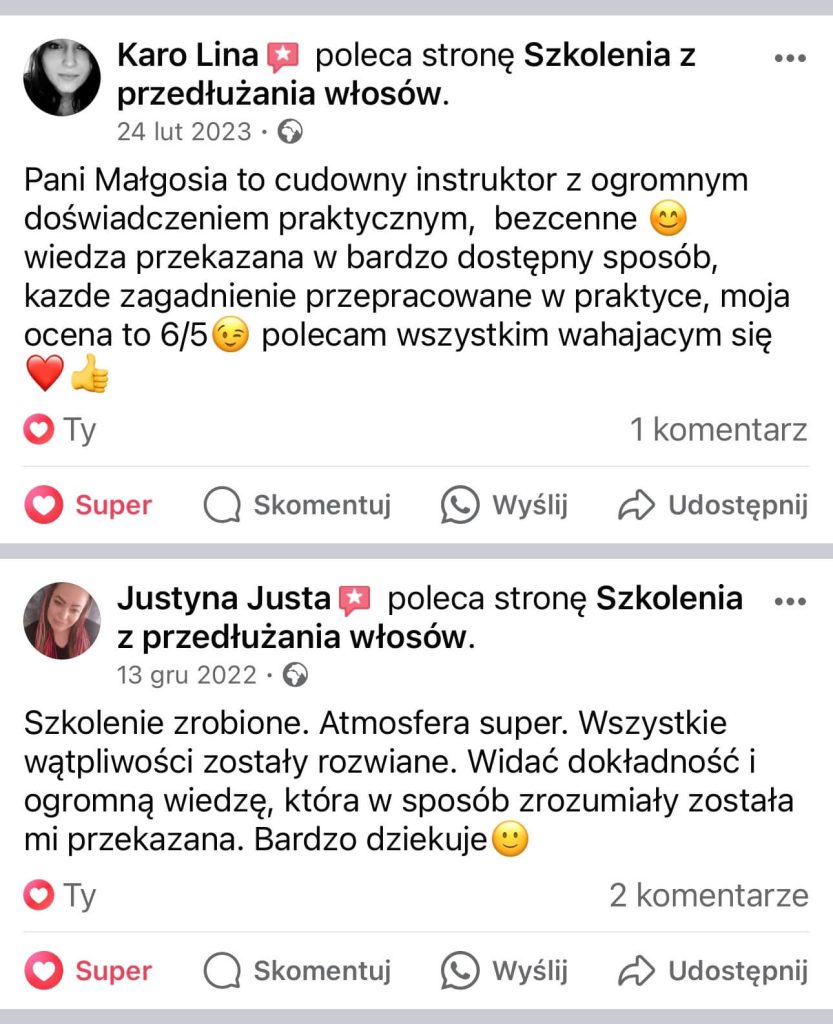833x1024 pixels.
Task: Open the Justyna Justa profile name link
Action: [223, 599]
